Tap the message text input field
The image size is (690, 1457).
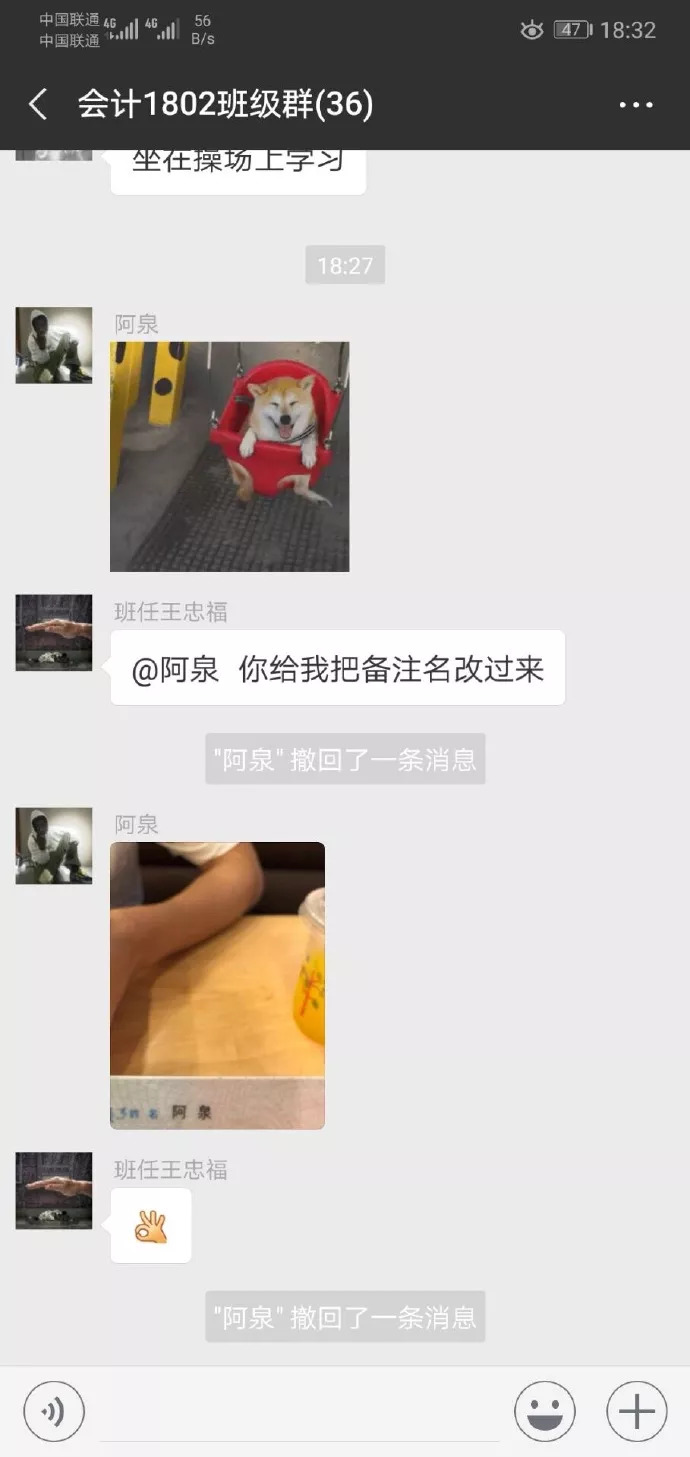299,1412
